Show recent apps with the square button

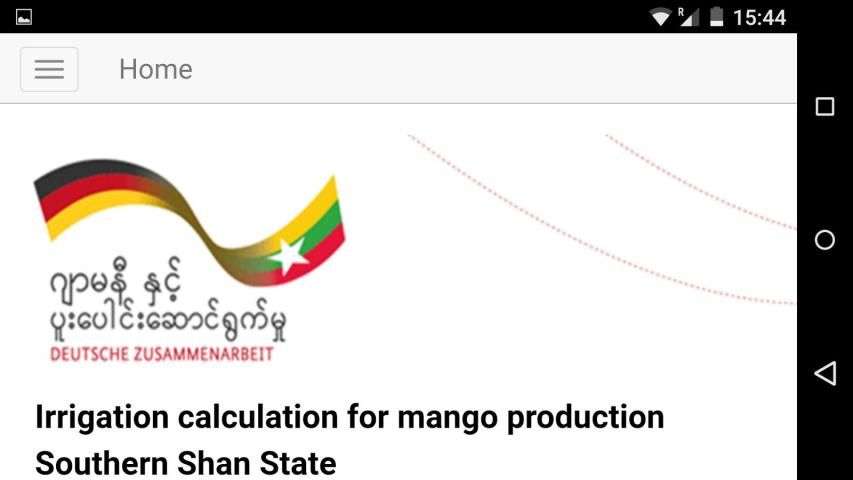click(x=825, y=107)
